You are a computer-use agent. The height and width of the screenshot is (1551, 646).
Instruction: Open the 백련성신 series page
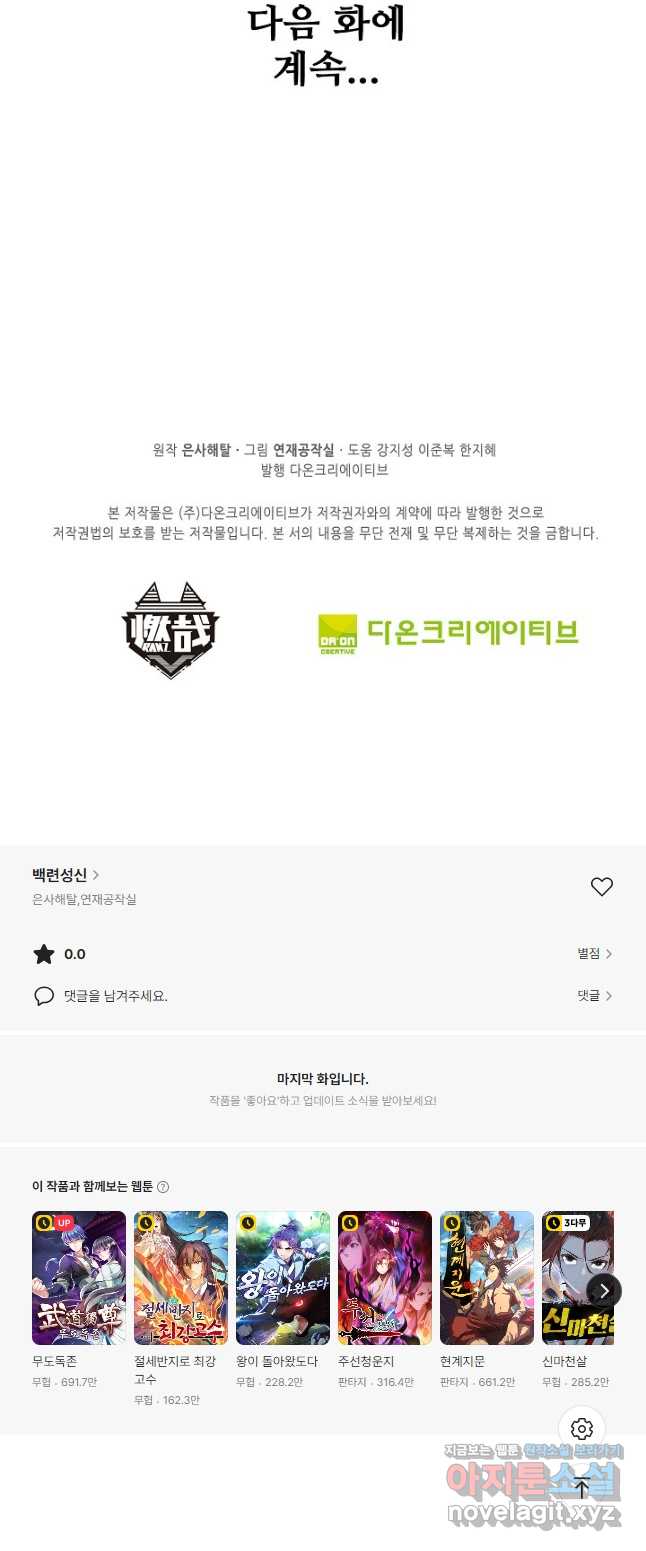pyautogui.click(x=65, y=875)
